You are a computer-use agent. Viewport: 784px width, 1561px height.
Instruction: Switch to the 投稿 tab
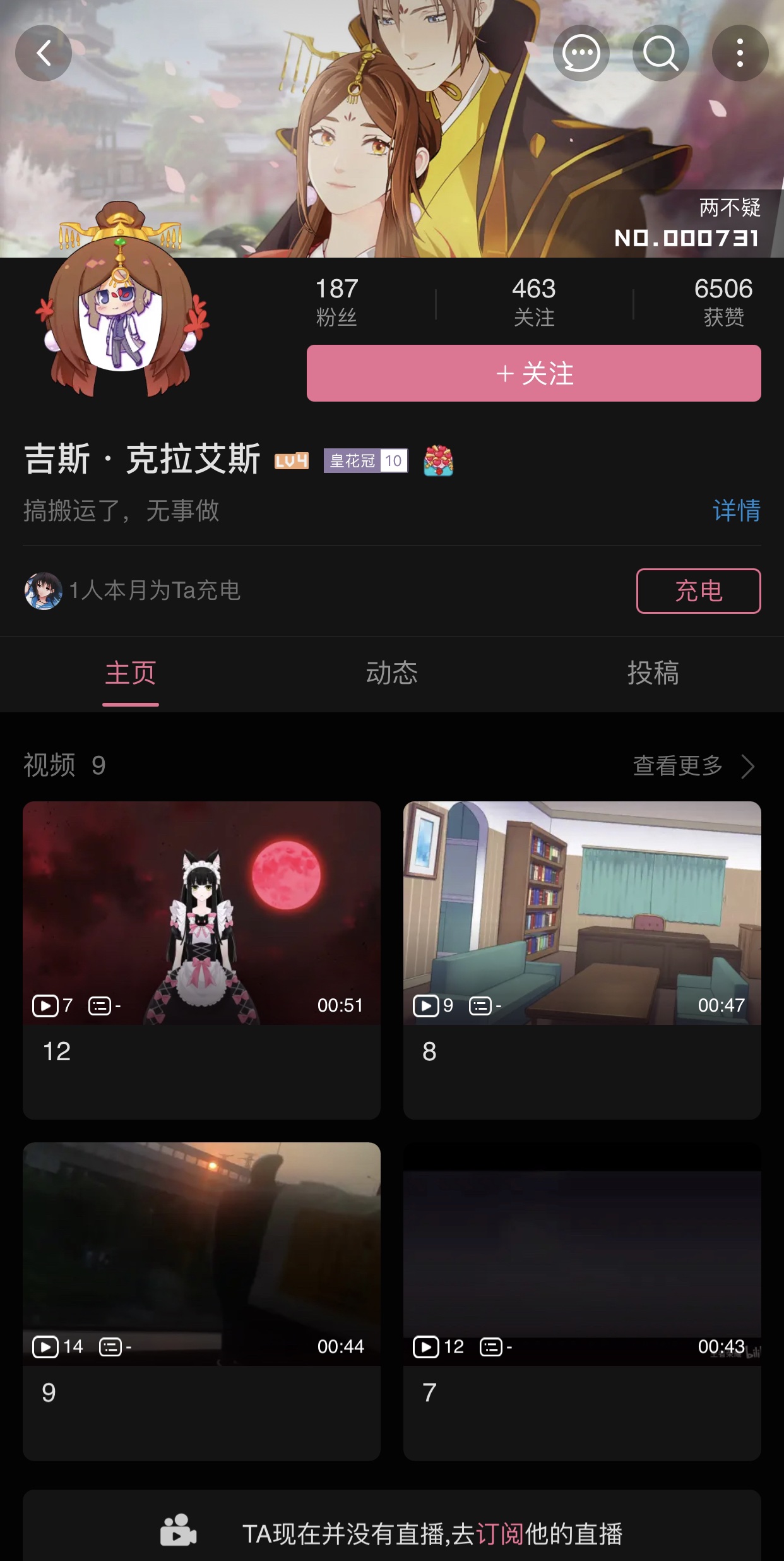(x=653, y=673)
